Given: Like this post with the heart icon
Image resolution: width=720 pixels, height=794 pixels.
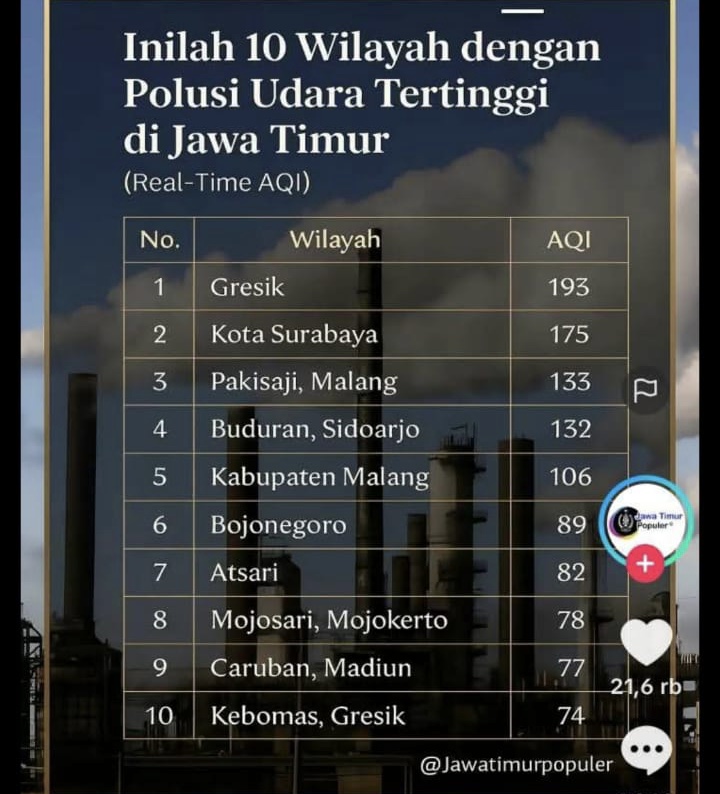Looking at the screenshot, I should (x=646, y=642).
